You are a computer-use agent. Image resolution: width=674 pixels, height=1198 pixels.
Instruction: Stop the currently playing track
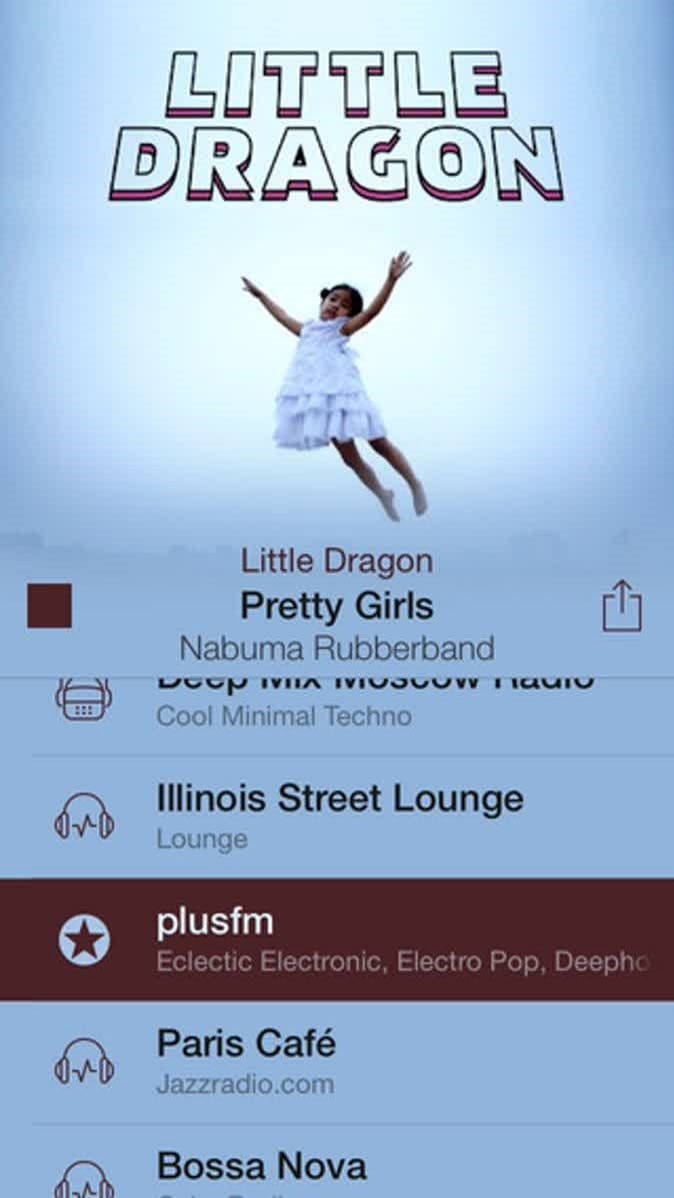[x=49, y=606]
